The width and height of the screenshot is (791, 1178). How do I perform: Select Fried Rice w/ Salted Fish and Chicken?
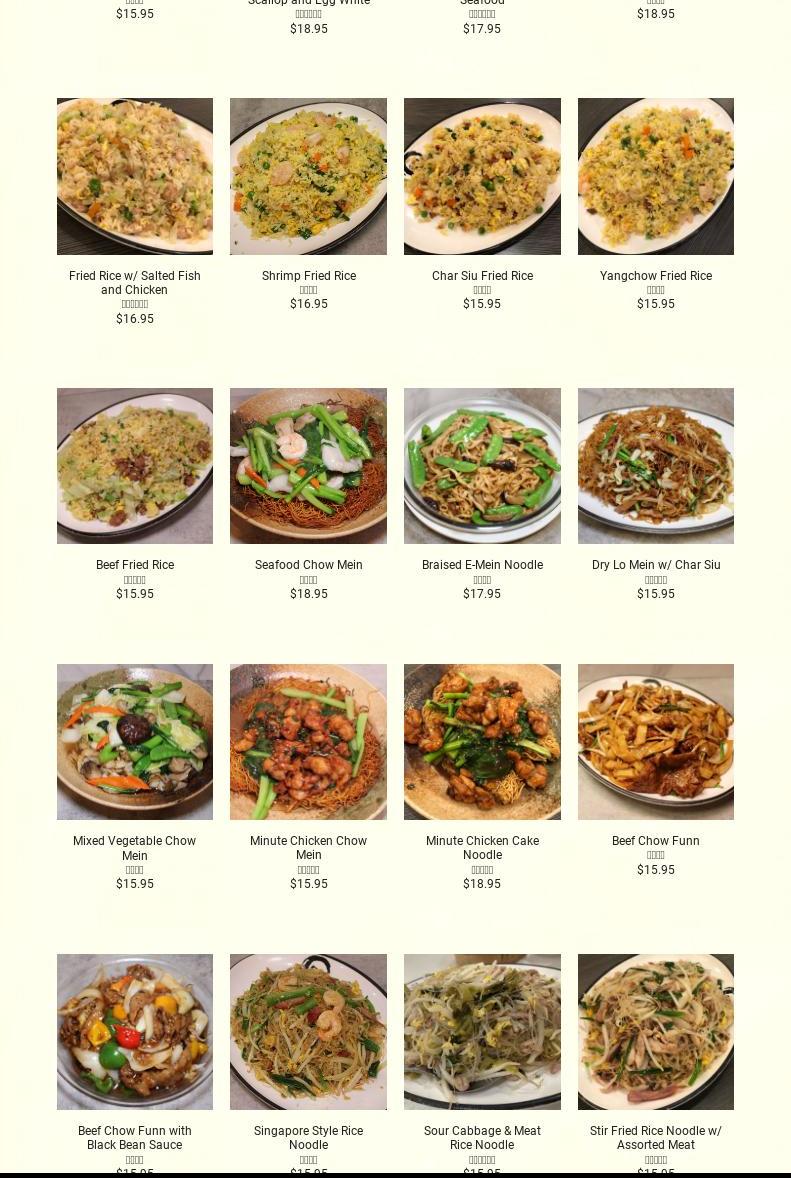click(135, 176)
